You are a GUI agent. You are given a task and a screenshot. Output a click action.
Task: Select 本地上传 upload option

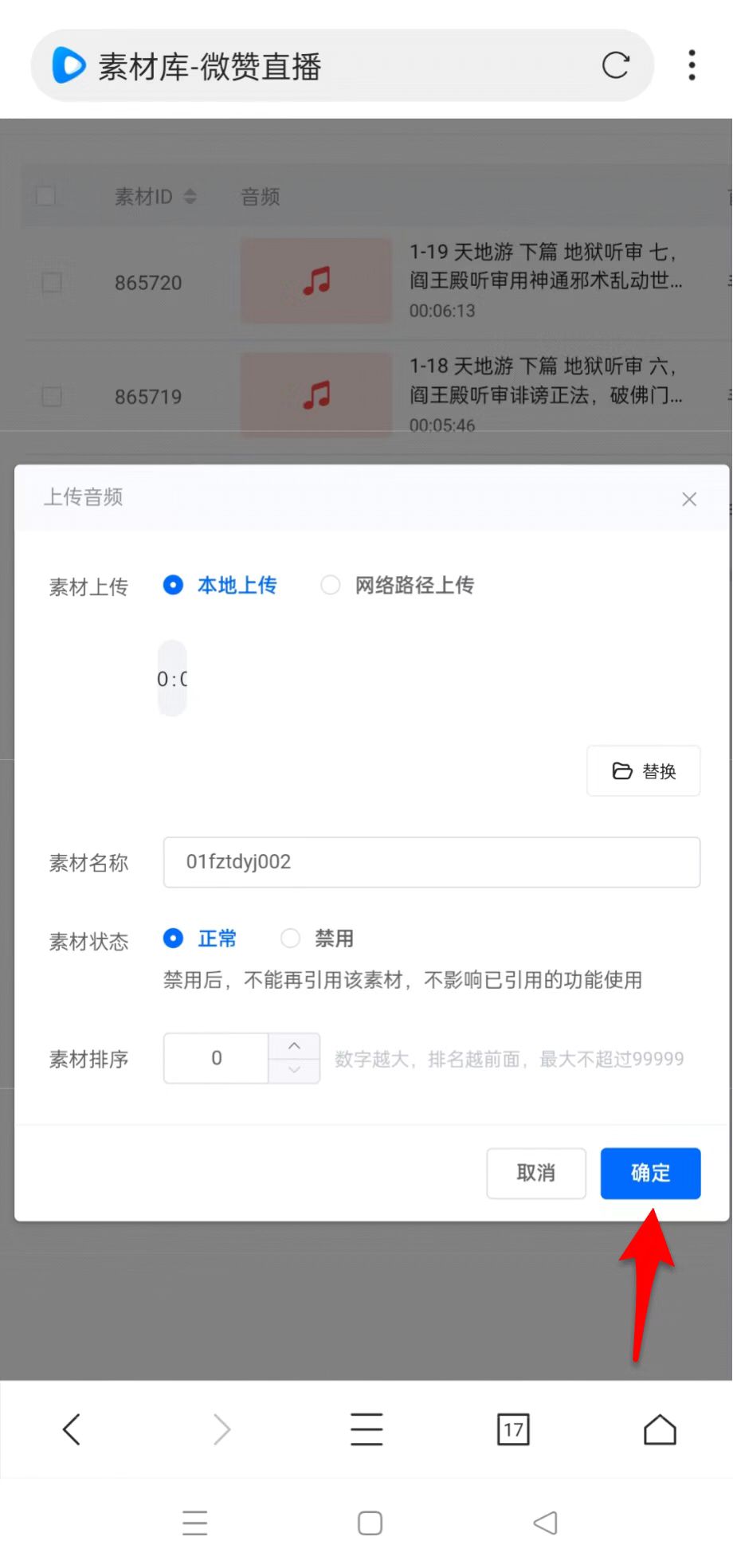[173, 586]
